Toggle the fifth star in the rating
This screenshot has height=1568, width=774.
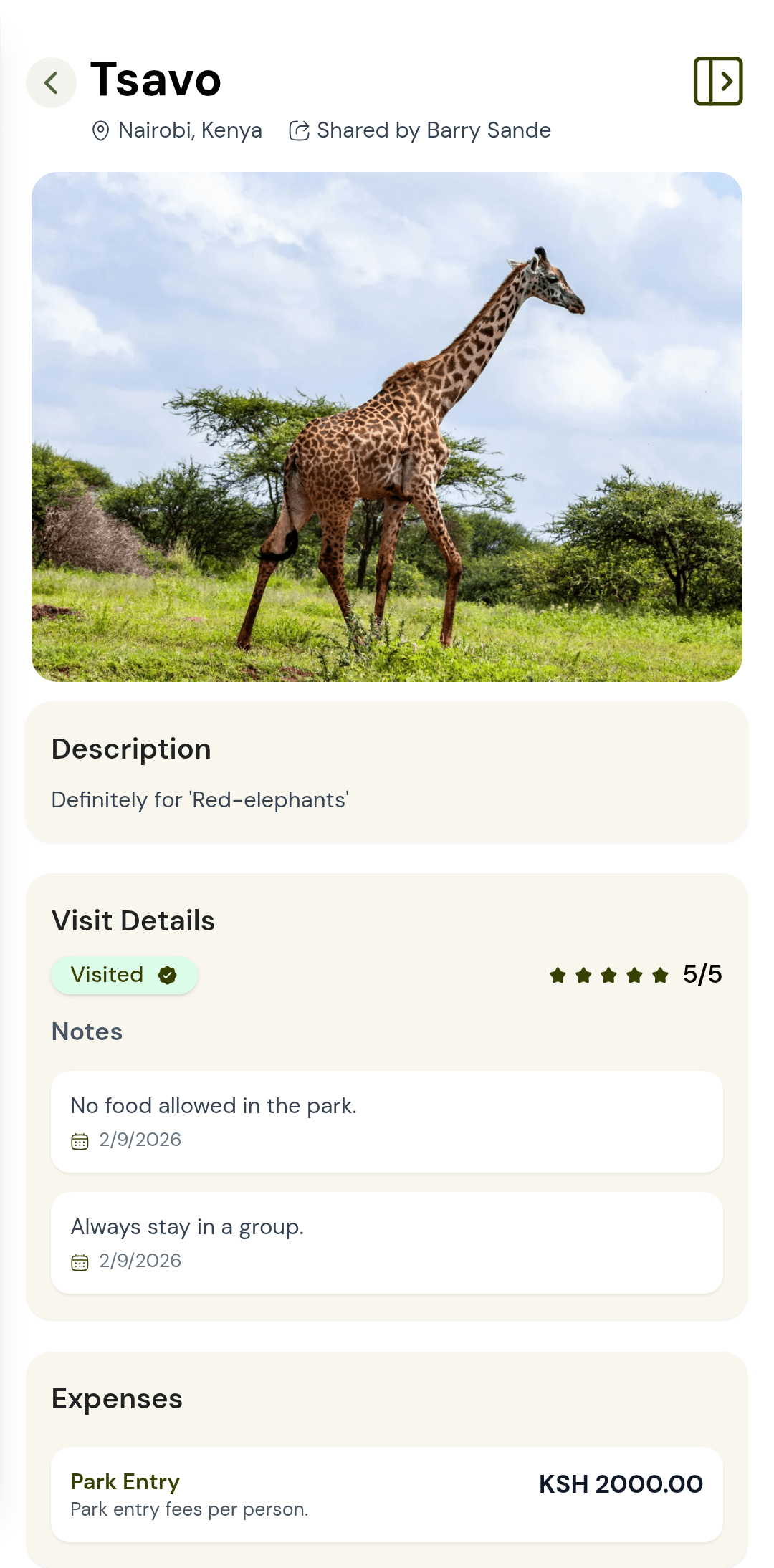(x=659, y=974)
